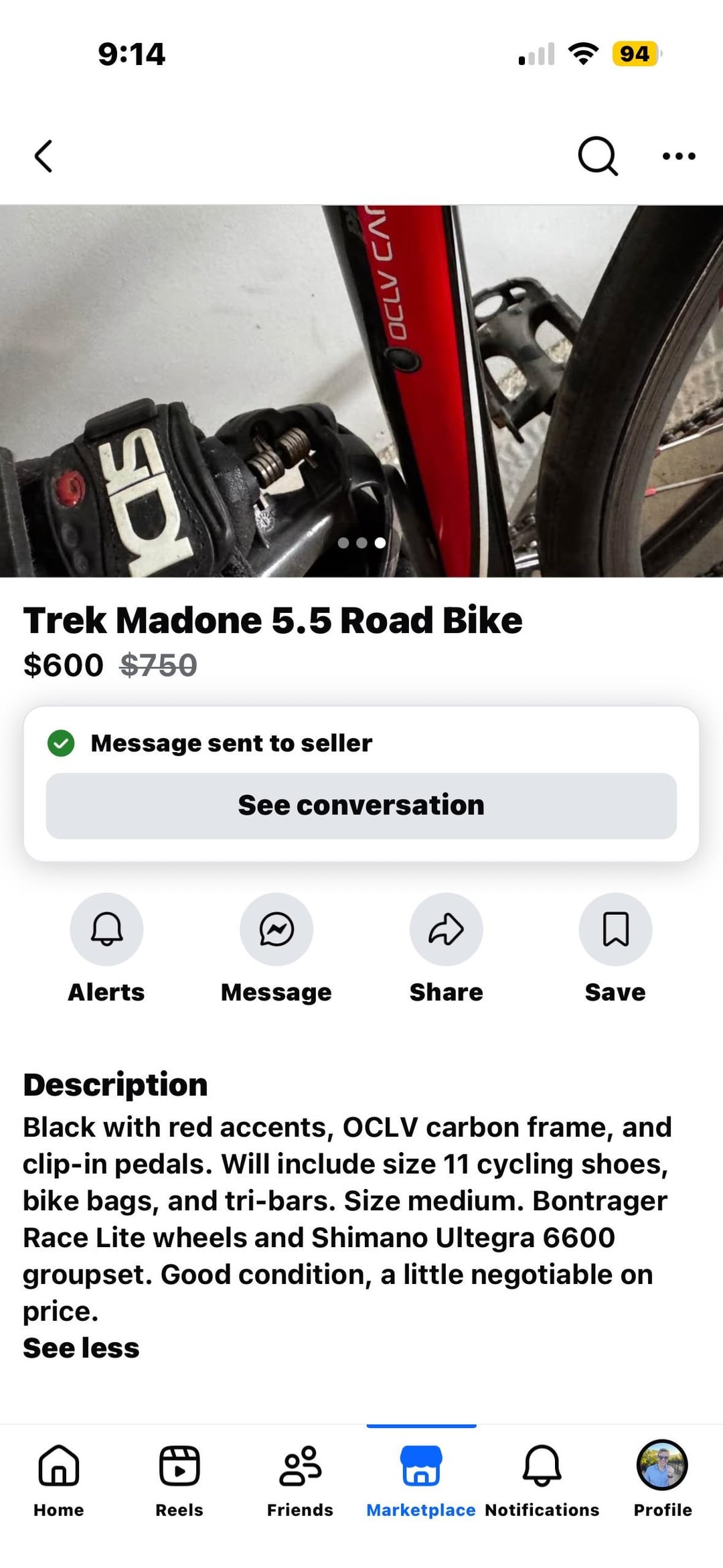The image size is (723, 1568).
Task: Open the three-dot overflow menu
Action: (678, 157)
